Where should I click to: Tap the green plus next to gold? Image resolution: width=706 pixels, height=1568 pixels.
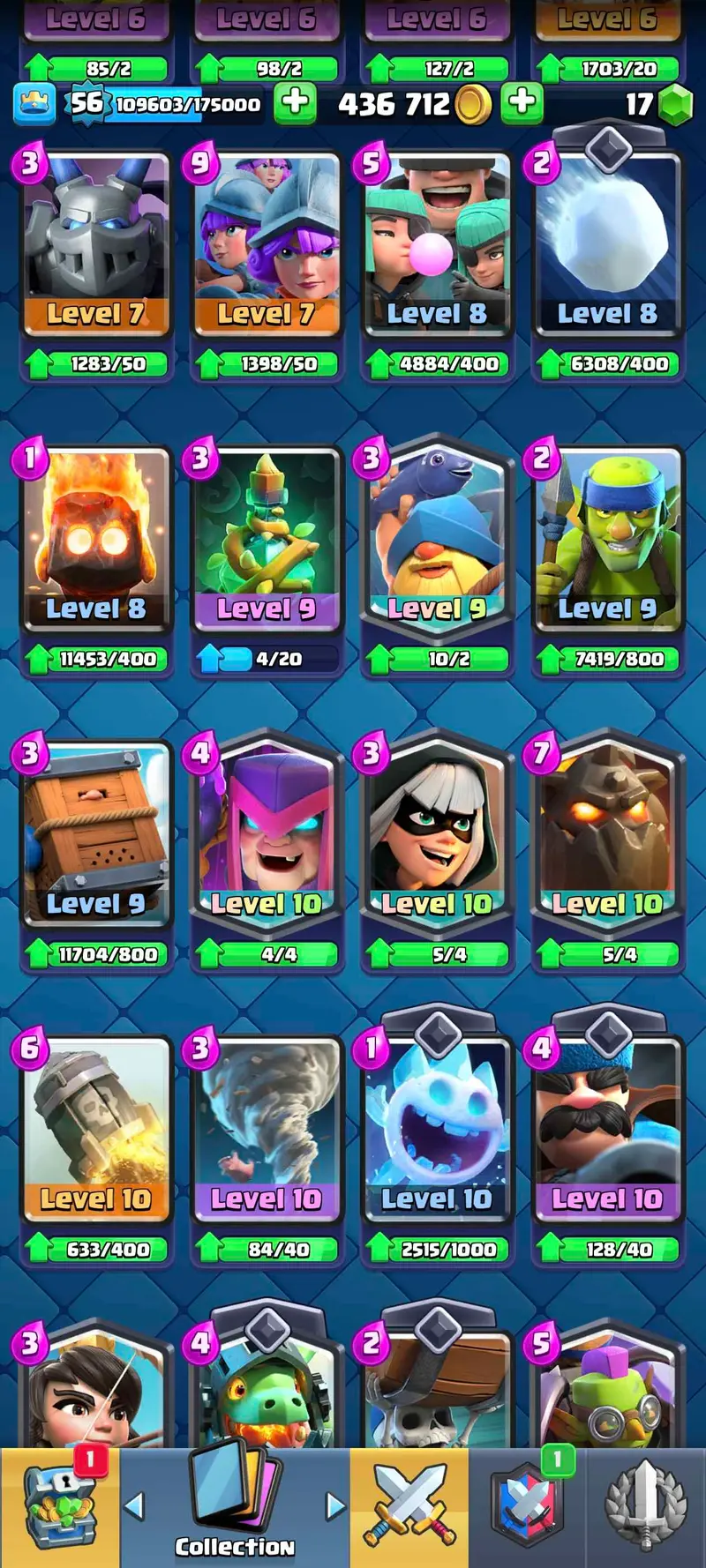click(522, 103)
